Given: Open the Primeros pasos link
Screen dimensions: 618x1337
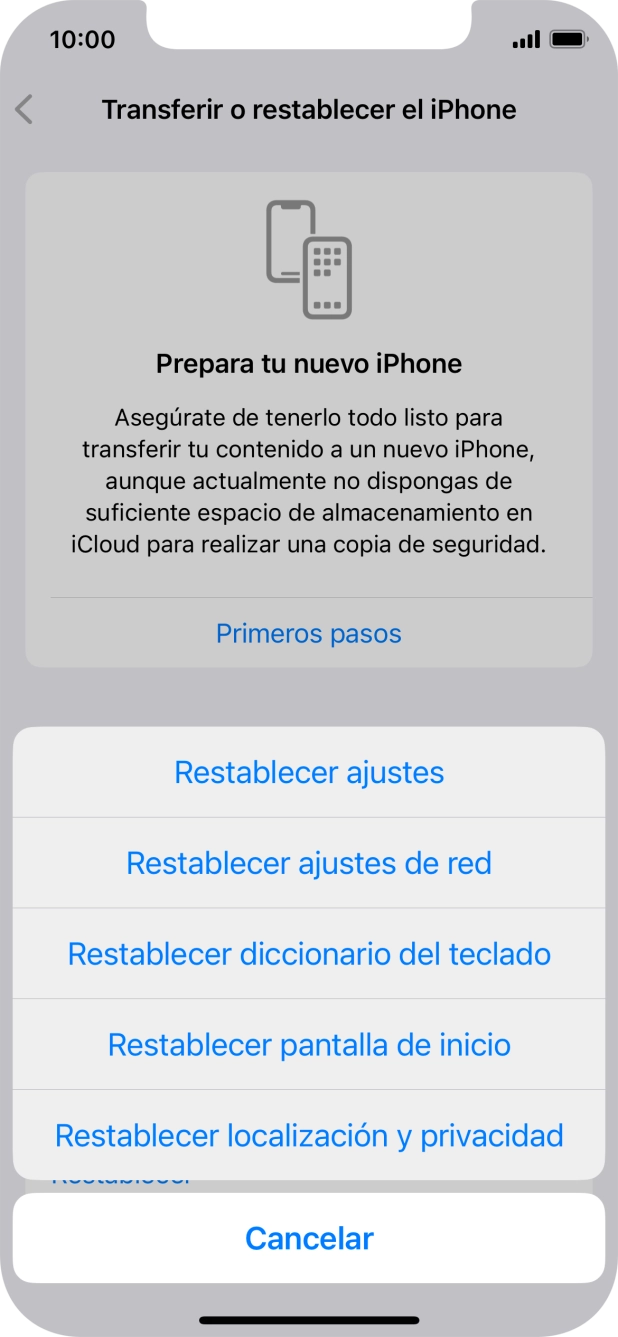Looking at the screenshot, I should tap(309, 634).
